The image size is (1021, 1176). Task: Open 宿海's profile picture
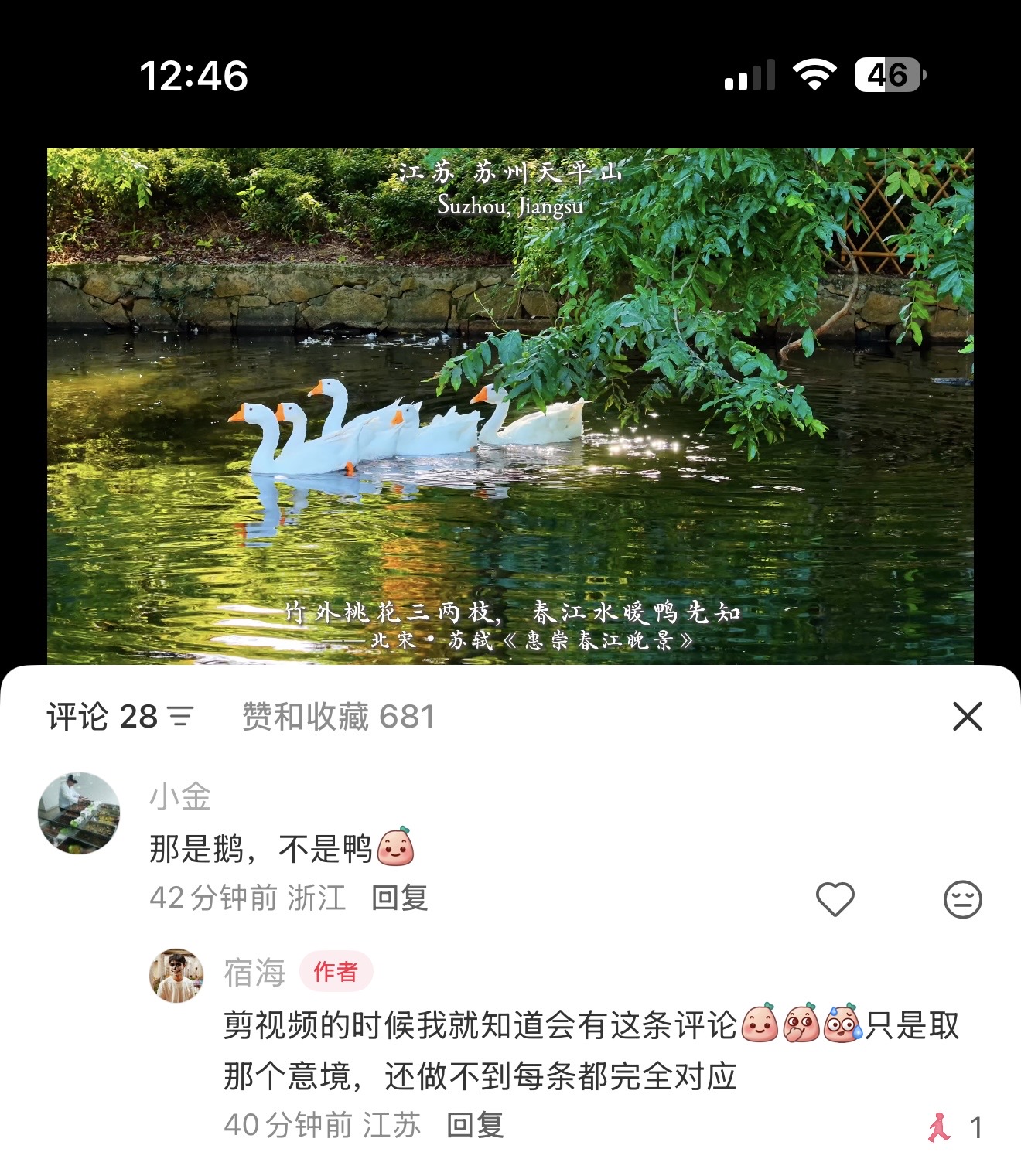(x=176, y=976)
